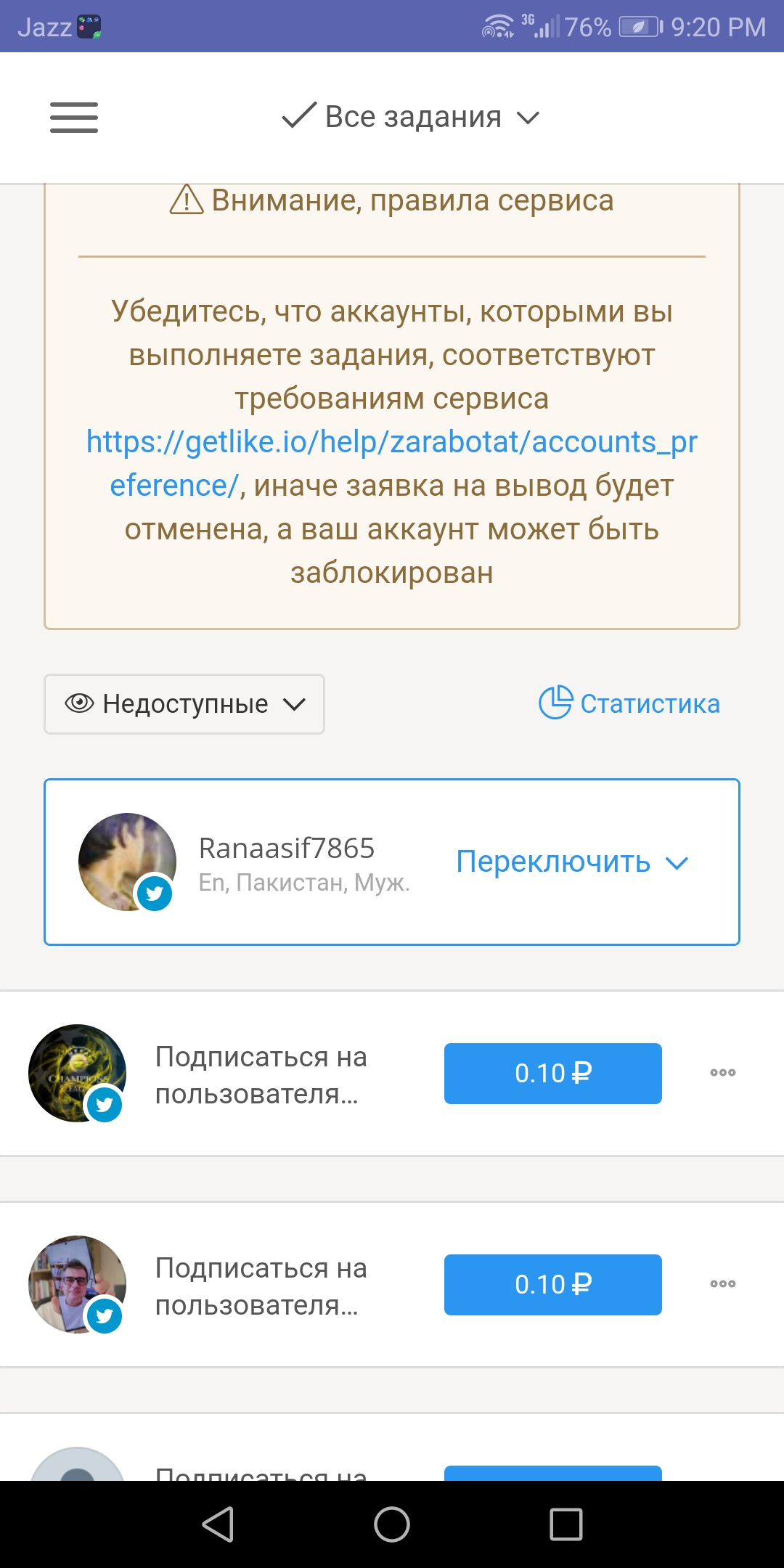This screenshot has height=1568, width=784.
Task: Tap Переключить to switch account
Action: pos(572,862)
